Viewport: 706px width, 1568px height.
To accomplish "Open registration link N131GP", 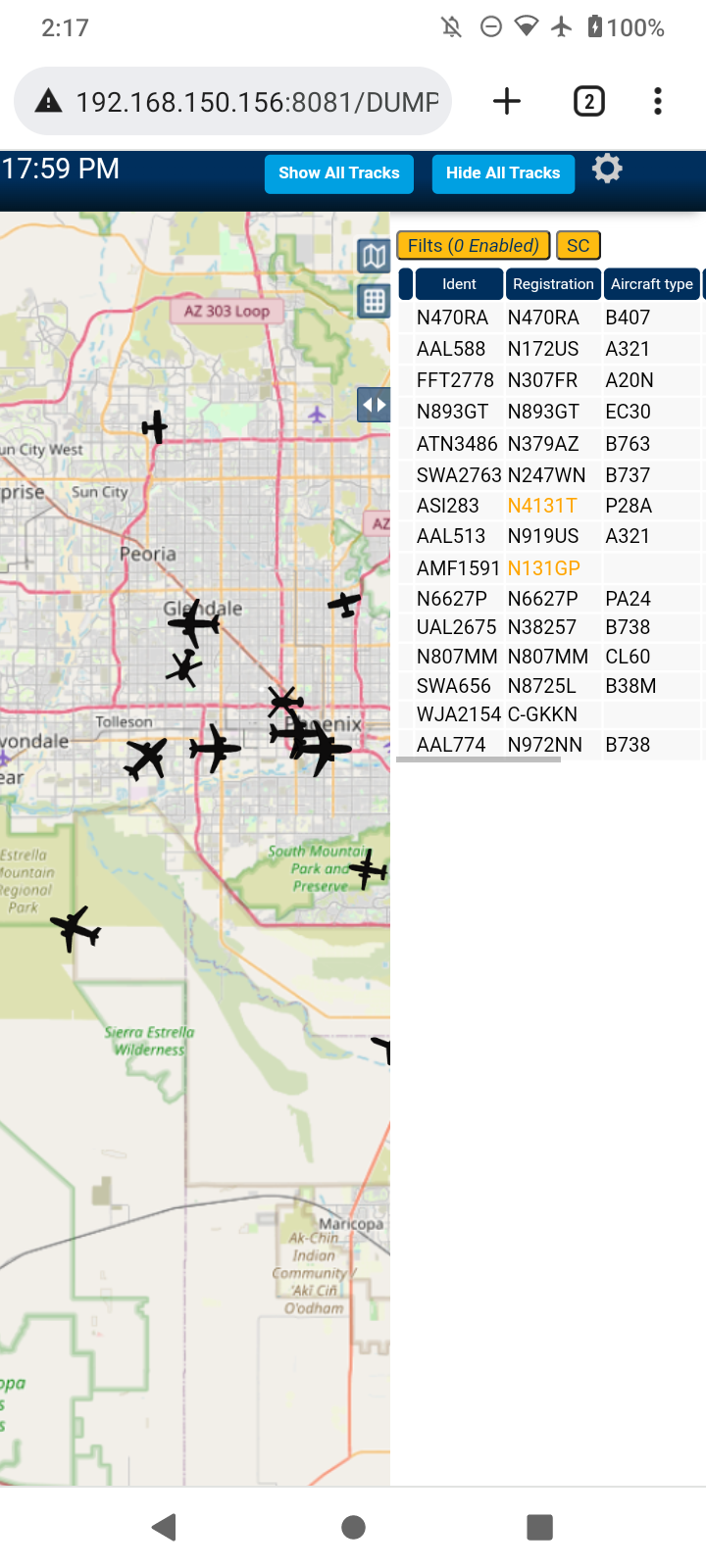I will [544, 568].
